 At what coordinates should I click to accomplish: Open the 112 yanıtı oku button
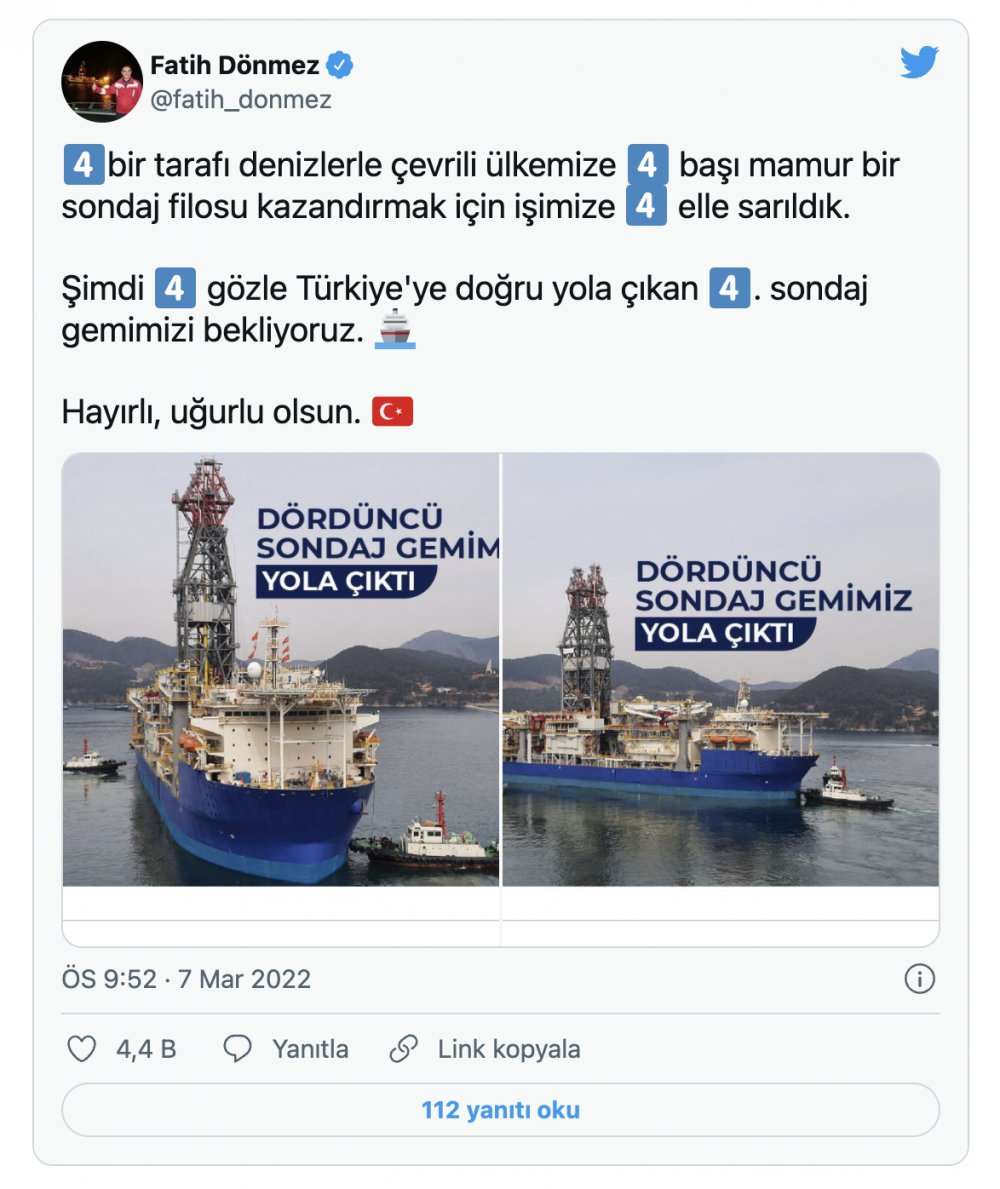point(500,1110)
